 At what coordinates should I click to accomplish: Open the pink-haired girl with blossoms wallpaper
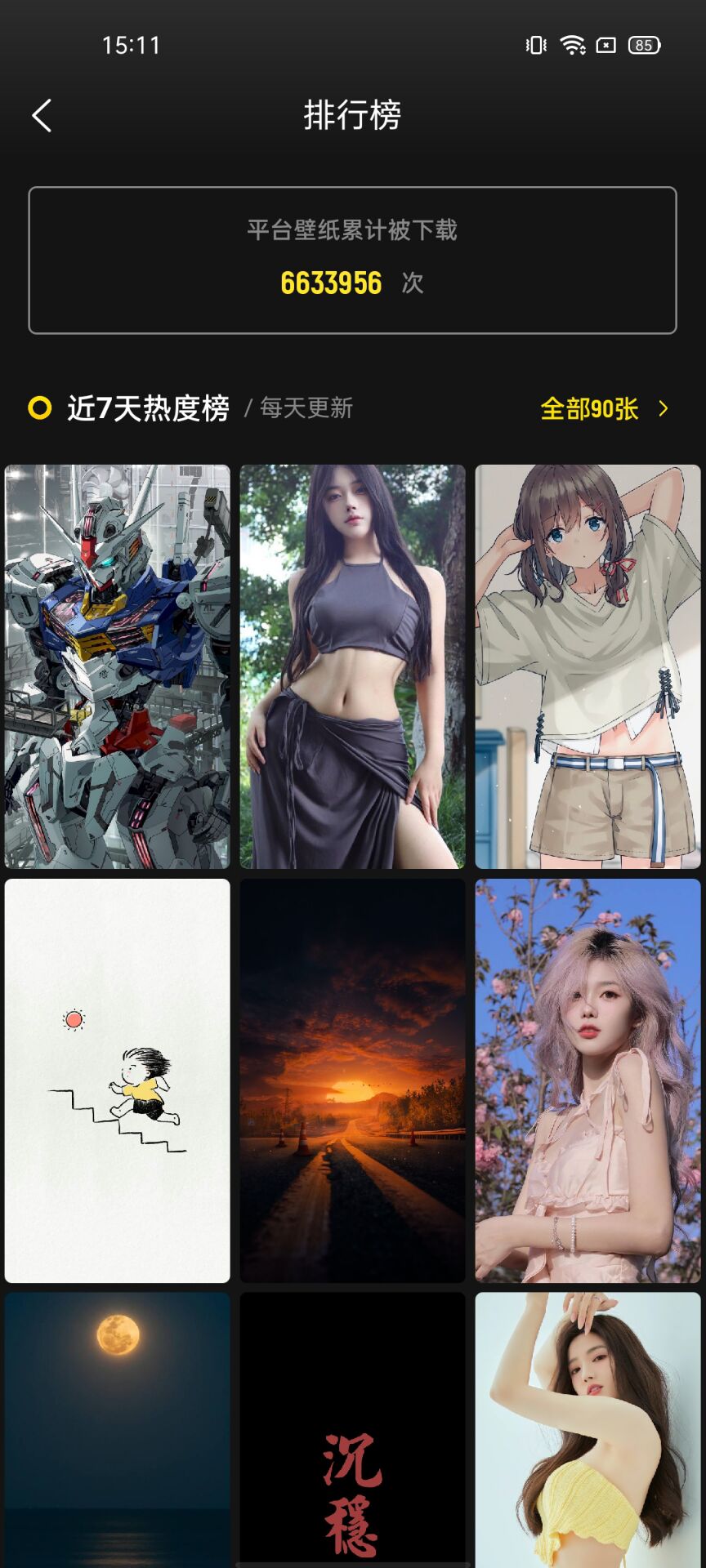coord(588,1080)
